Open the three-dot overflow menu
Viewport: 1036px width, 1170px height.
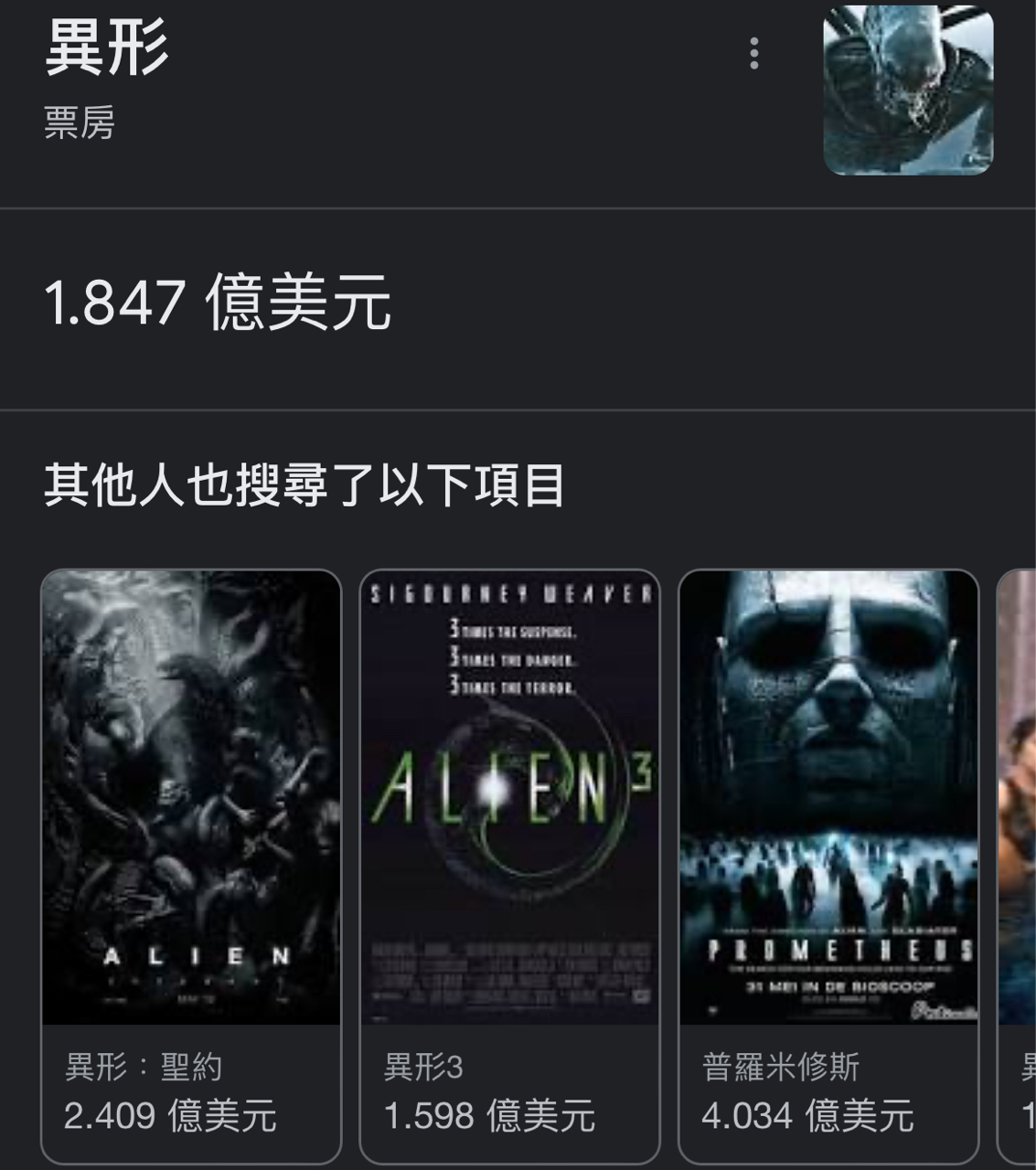pos(753,54)
